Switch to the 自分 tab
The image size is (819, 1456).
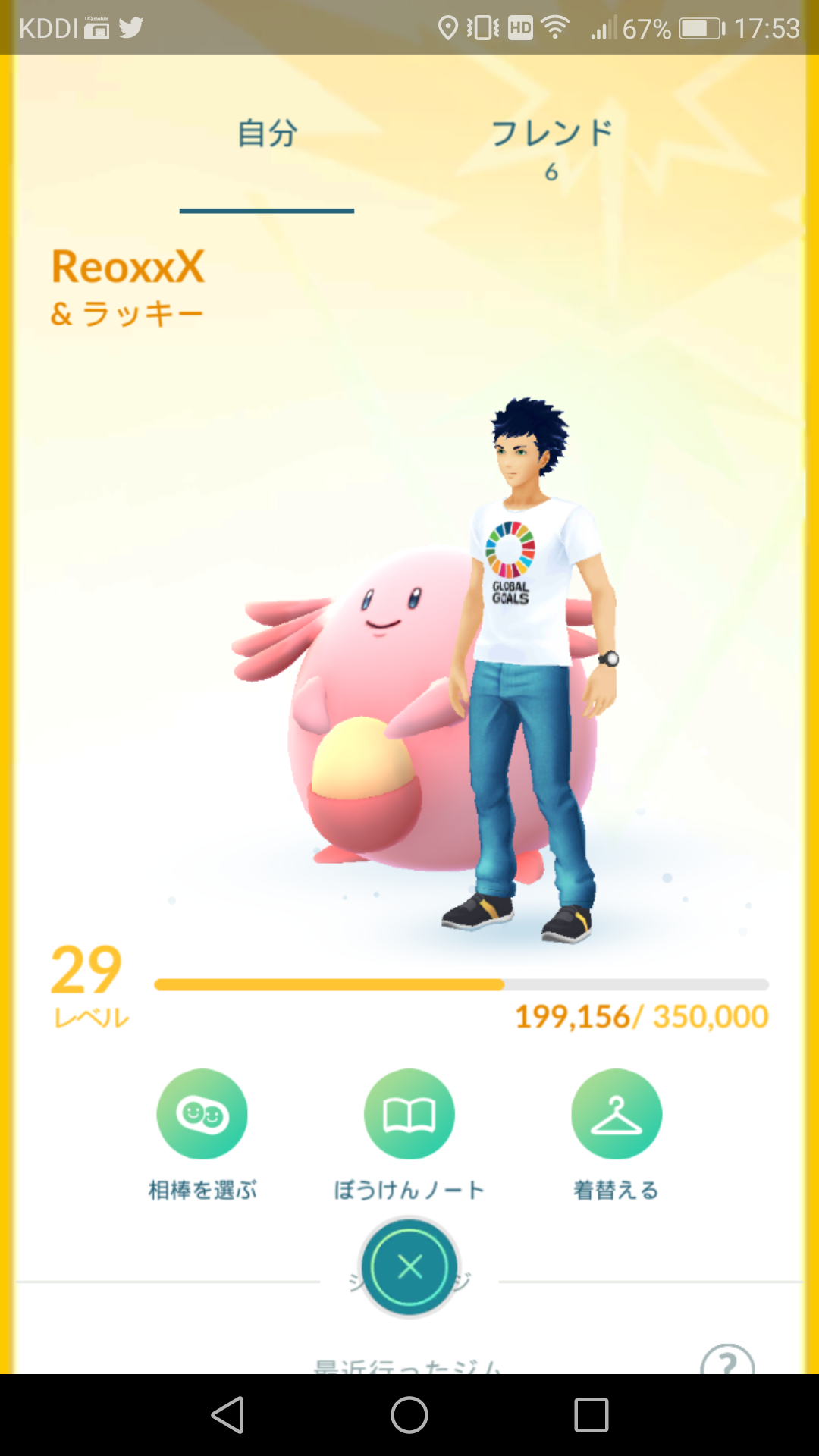click(267, 135)
